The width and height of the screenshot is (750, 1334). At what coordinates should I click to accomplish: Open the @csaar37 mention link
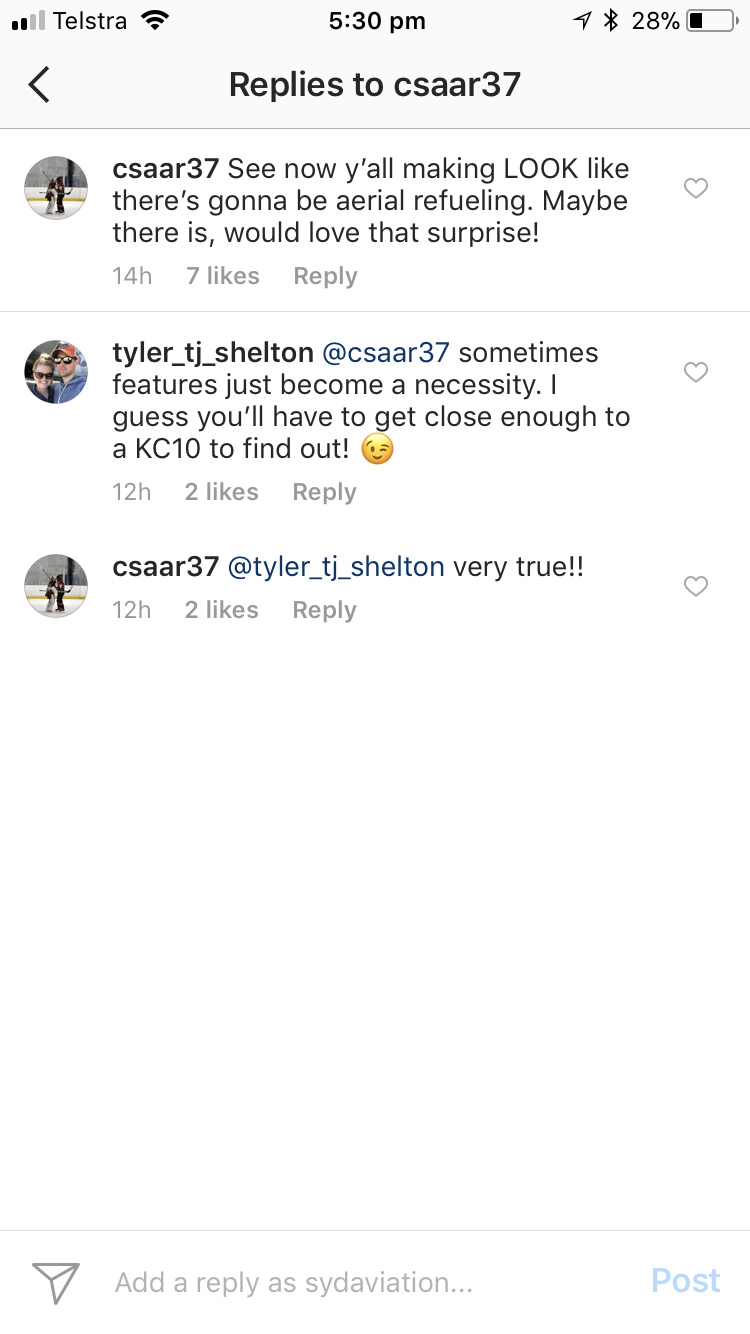click(x=386, y=353)
